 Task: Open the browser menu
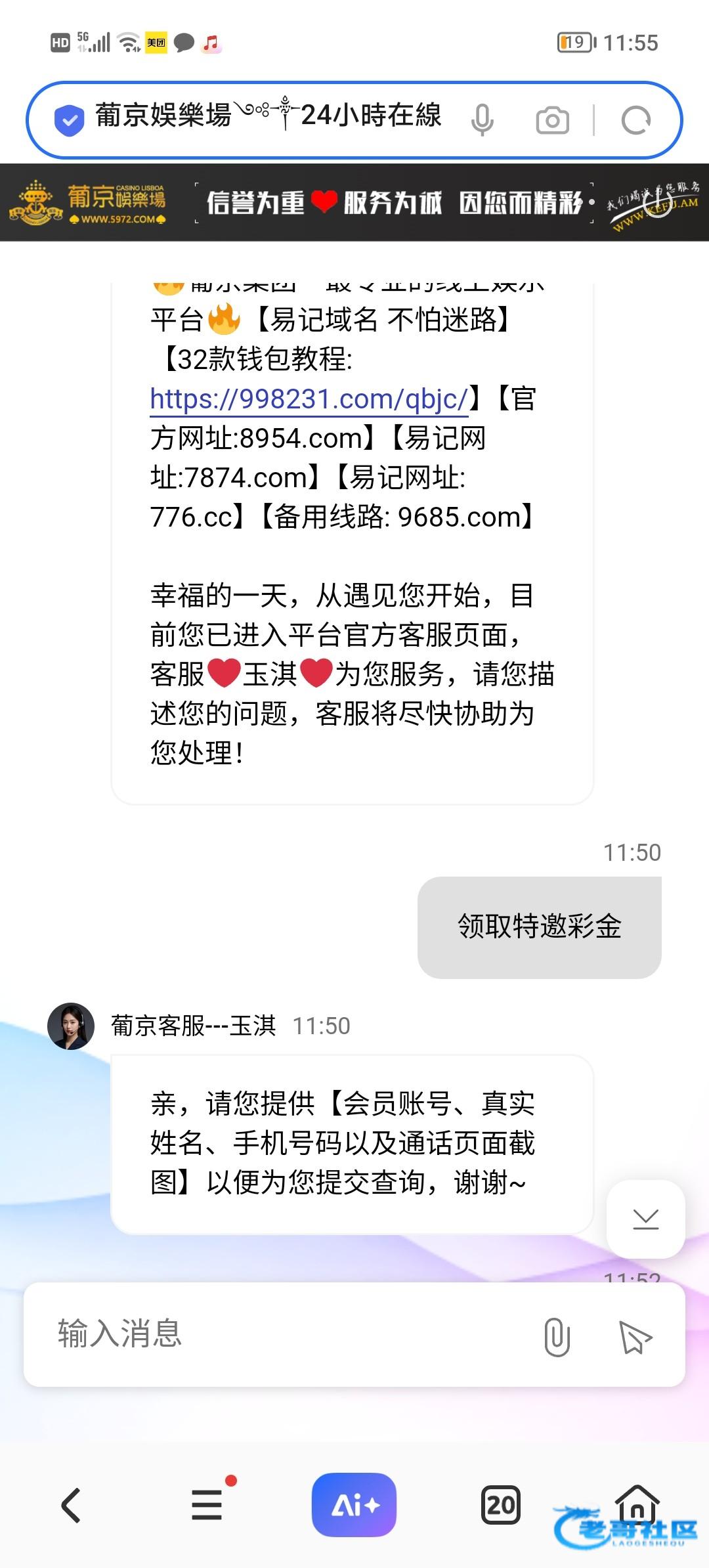[x=207, y=1505]
